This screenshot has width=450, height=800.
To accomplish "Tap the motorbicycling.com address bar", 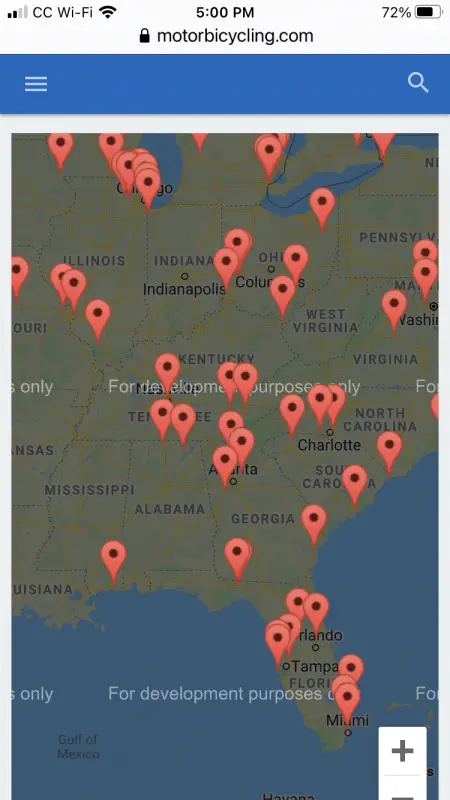I will (225, 36).
